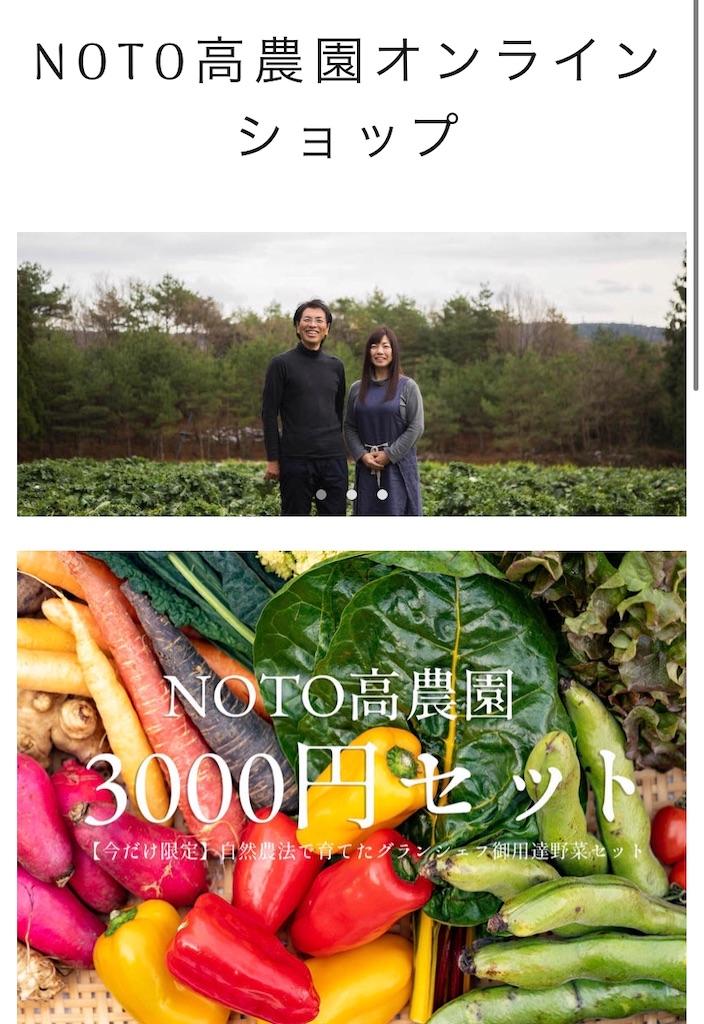The width and height of the screenshot is (704, 1024).
Task: Select the first slideshow page dot
Action: 320,494
